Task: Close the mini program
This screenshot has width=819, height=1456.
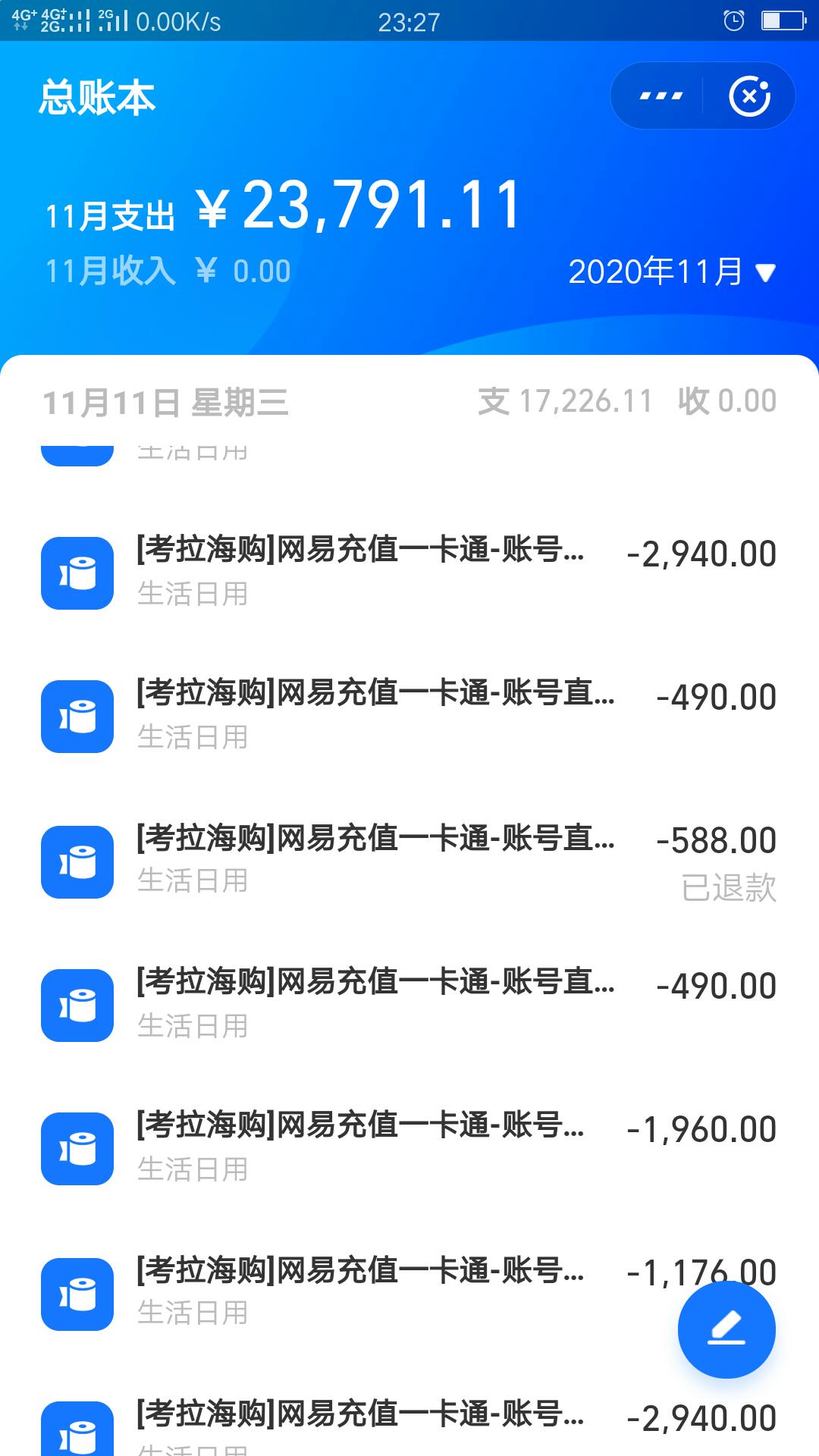Action: 749,96
